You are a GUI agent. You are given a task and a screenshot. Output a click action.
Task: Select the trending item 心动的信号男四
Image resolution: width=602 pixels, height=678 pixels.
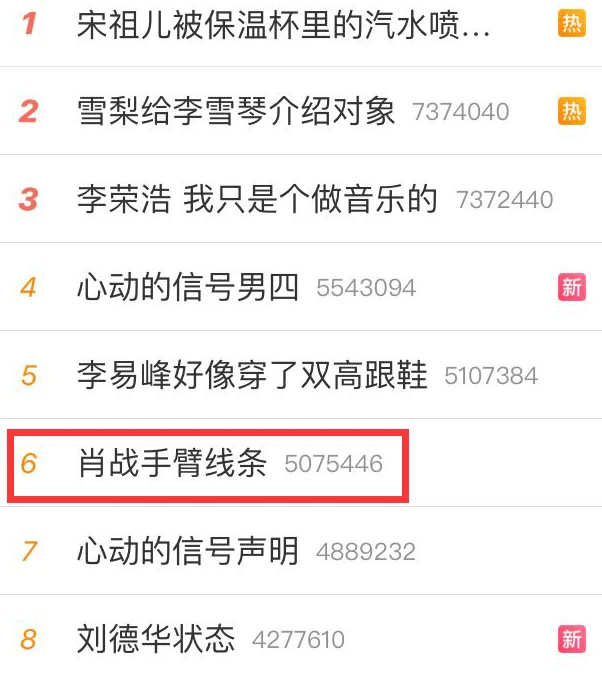click(188, 288)
